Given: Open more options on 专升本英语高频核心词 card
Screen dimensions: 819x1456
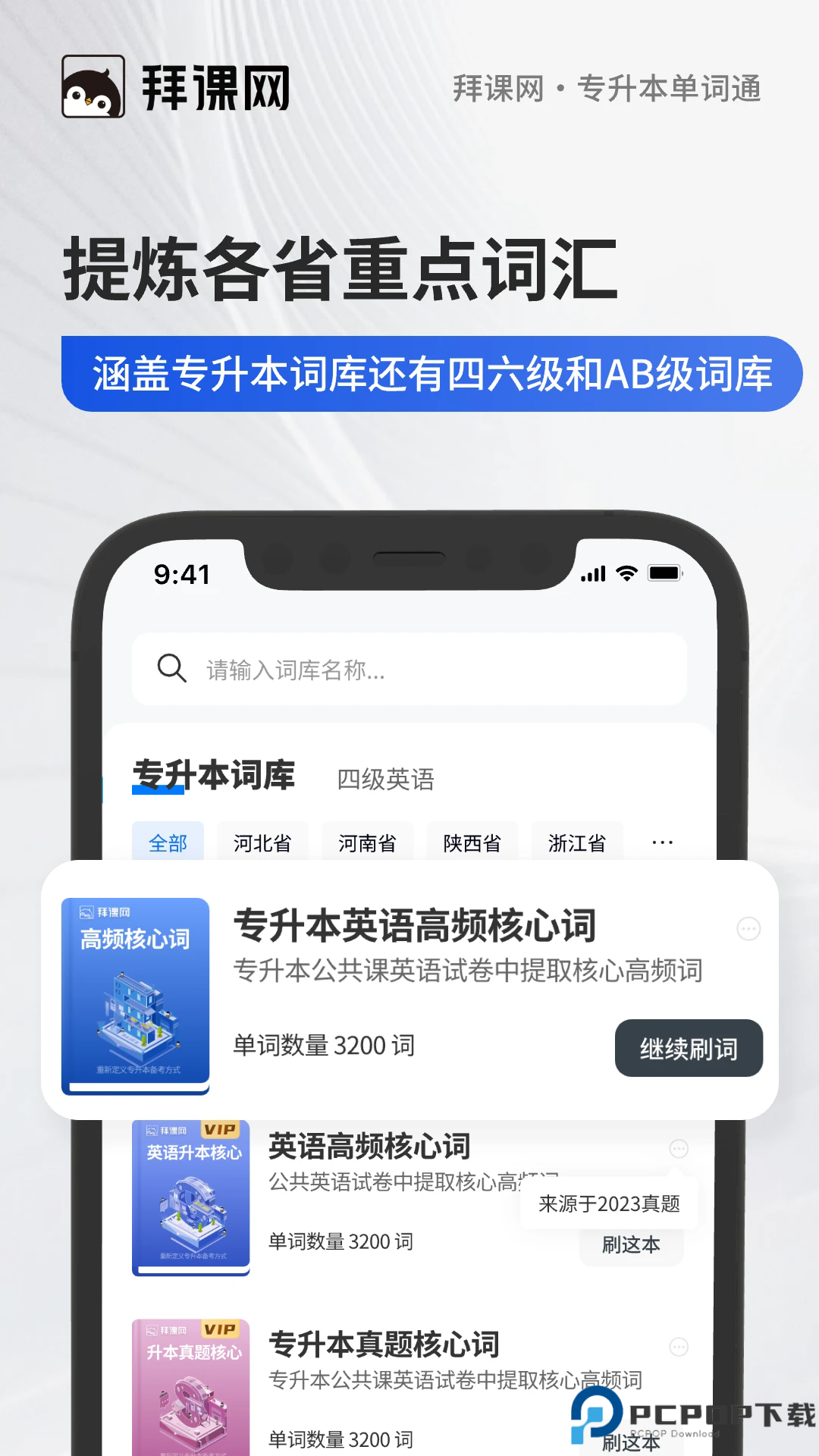Looking at the screenshot, I should coord(746,926).
